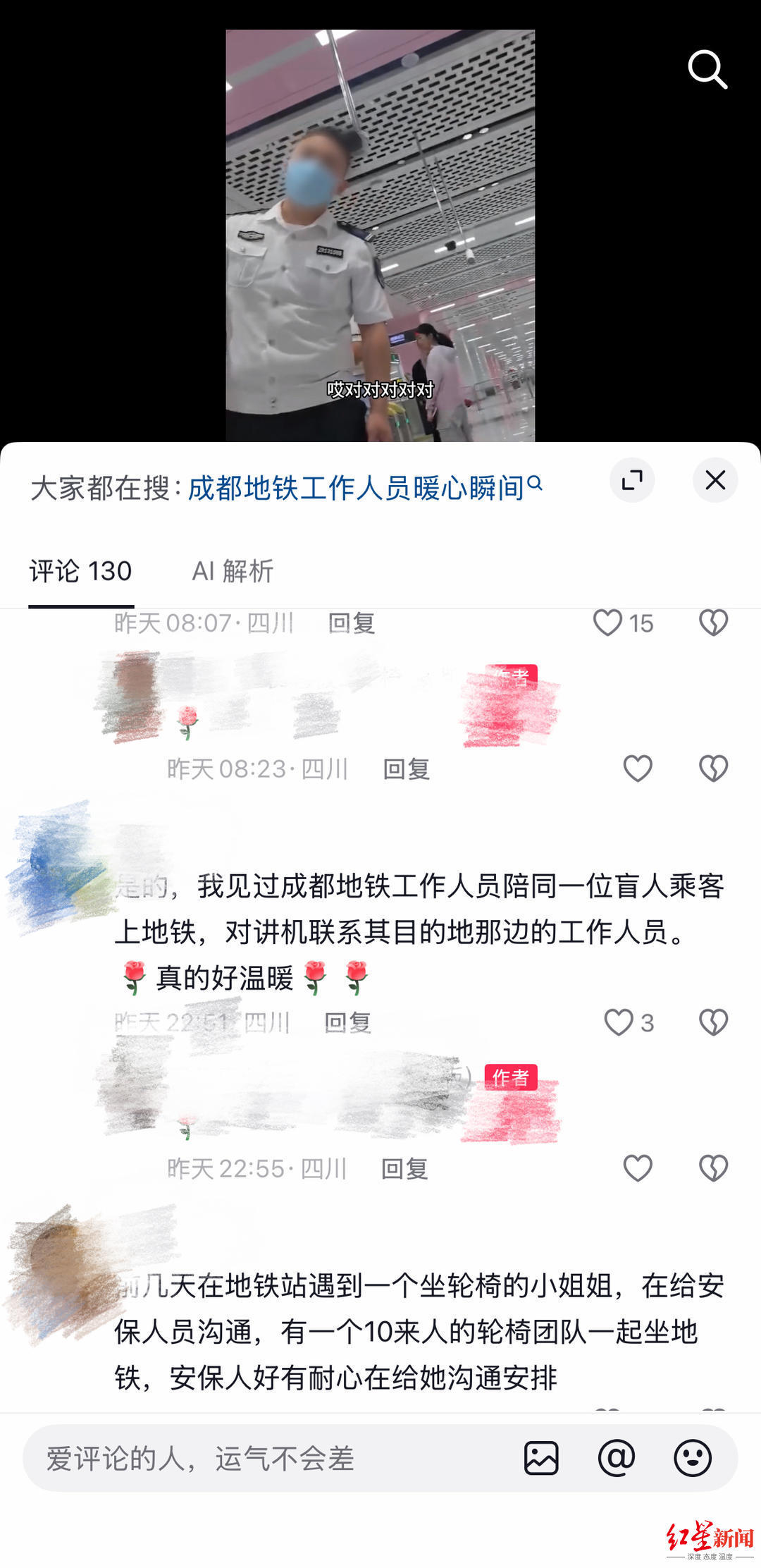This screenshot has width=761, height=1568.
Task: Like the author's 昨天 08:23 reply
Action: pos(638,768)
